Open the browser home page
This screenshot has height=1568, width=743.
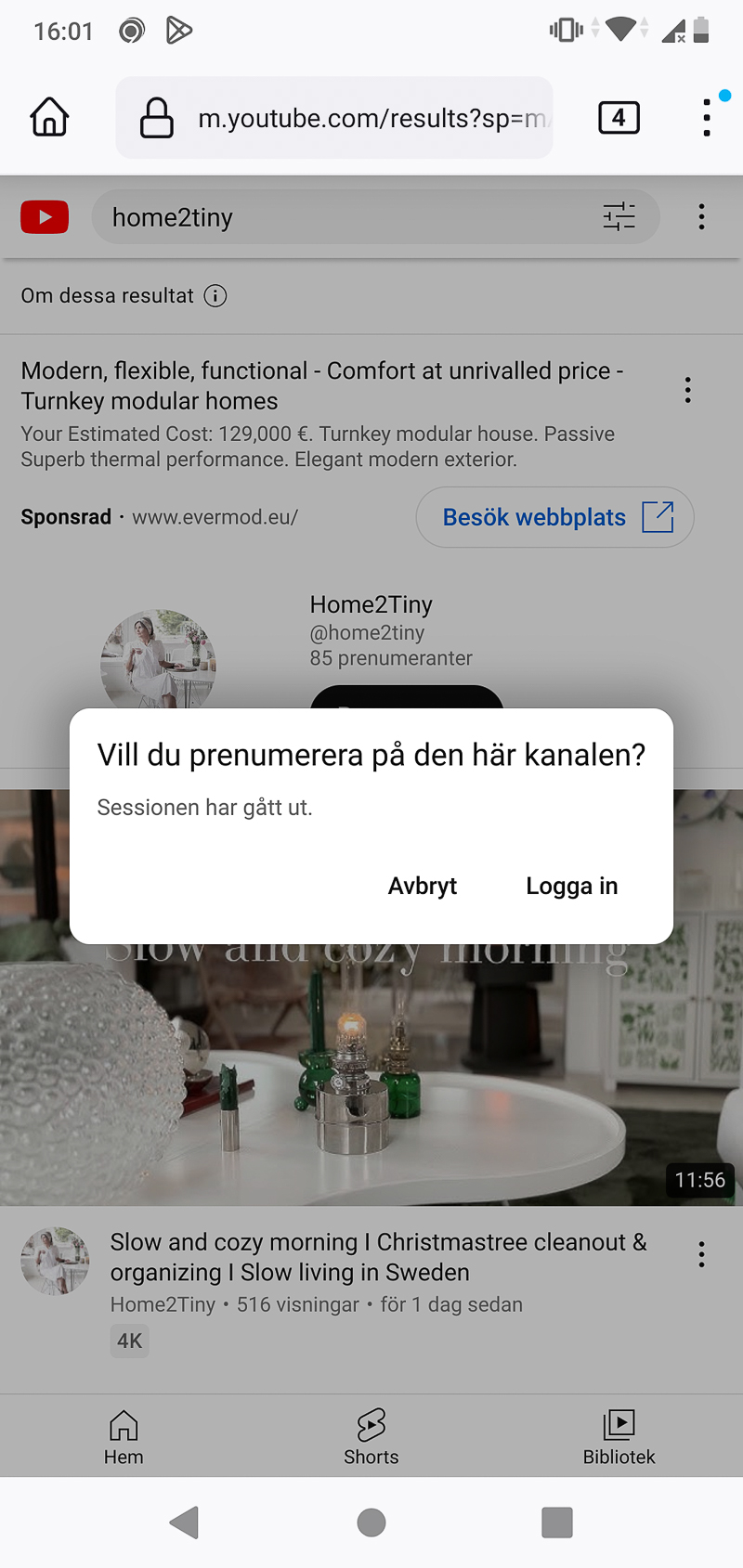click(x=49, y=118)
